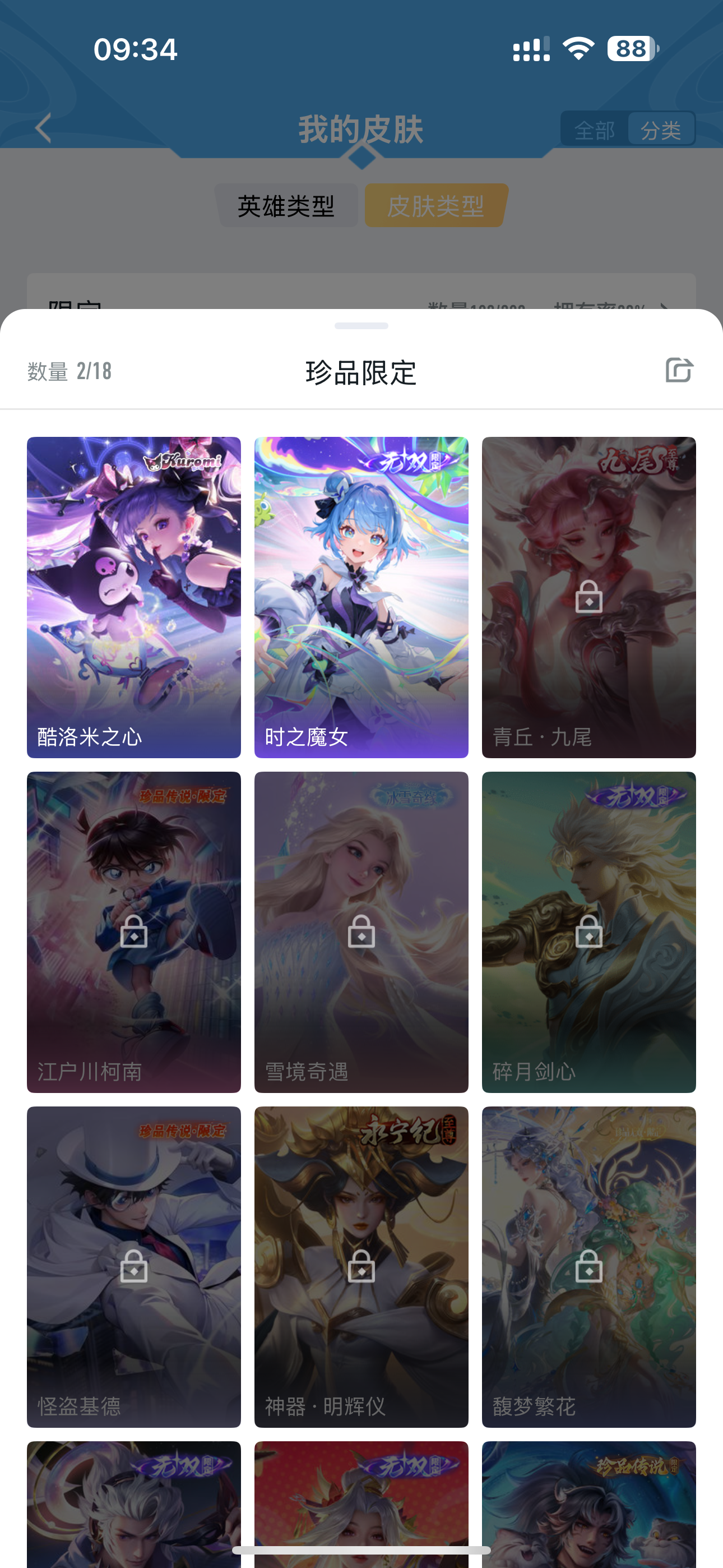View the locked 怪盗基德 skin
723x1568 pixels.
(x=133, y=1266)
